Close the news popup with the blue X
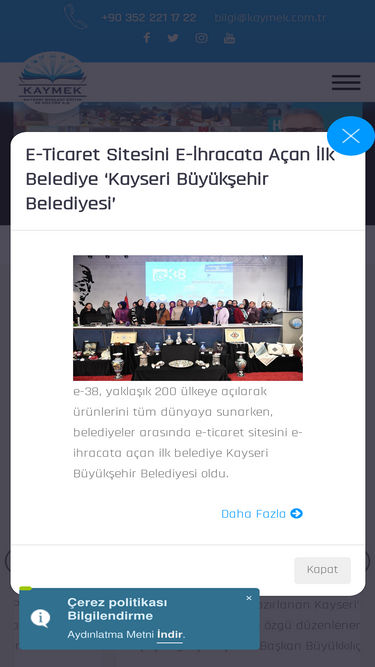Viewport: 375px width, 667px height. (350, 136)
